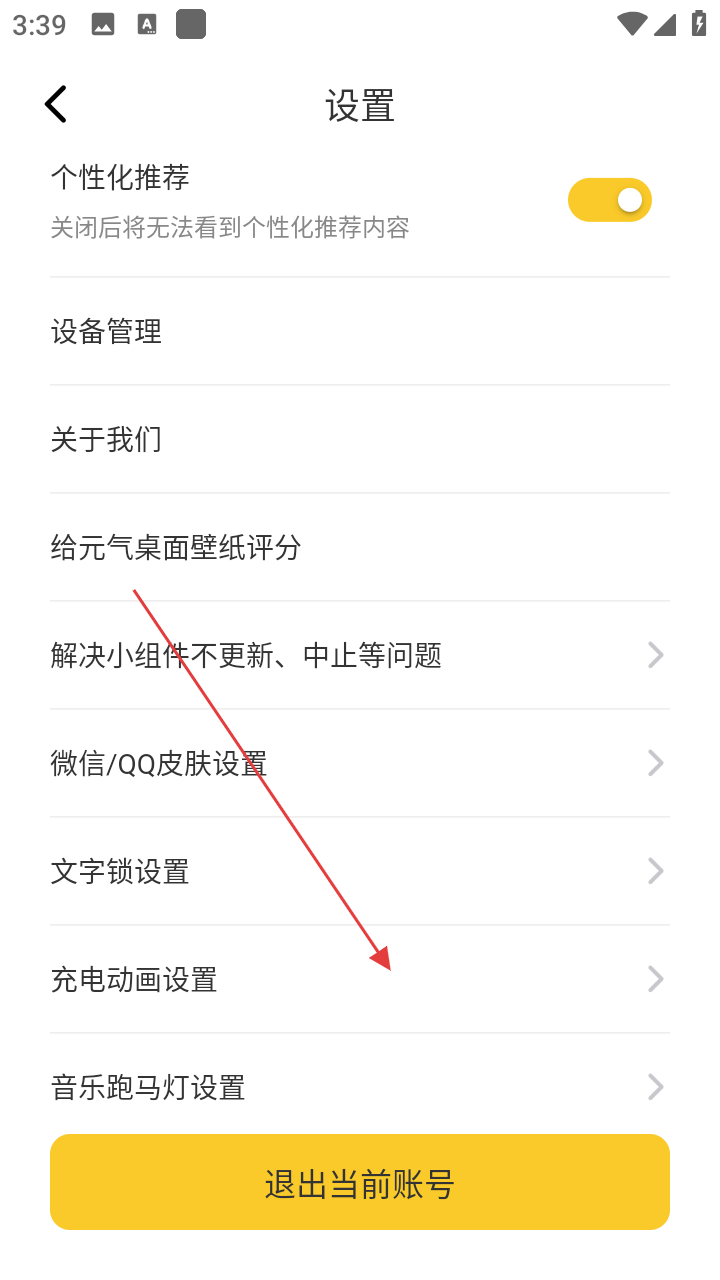Image resolution: width=720 pixels, height=1280 pixels.
Task: Open 文字锁设置
Action: 359,872
